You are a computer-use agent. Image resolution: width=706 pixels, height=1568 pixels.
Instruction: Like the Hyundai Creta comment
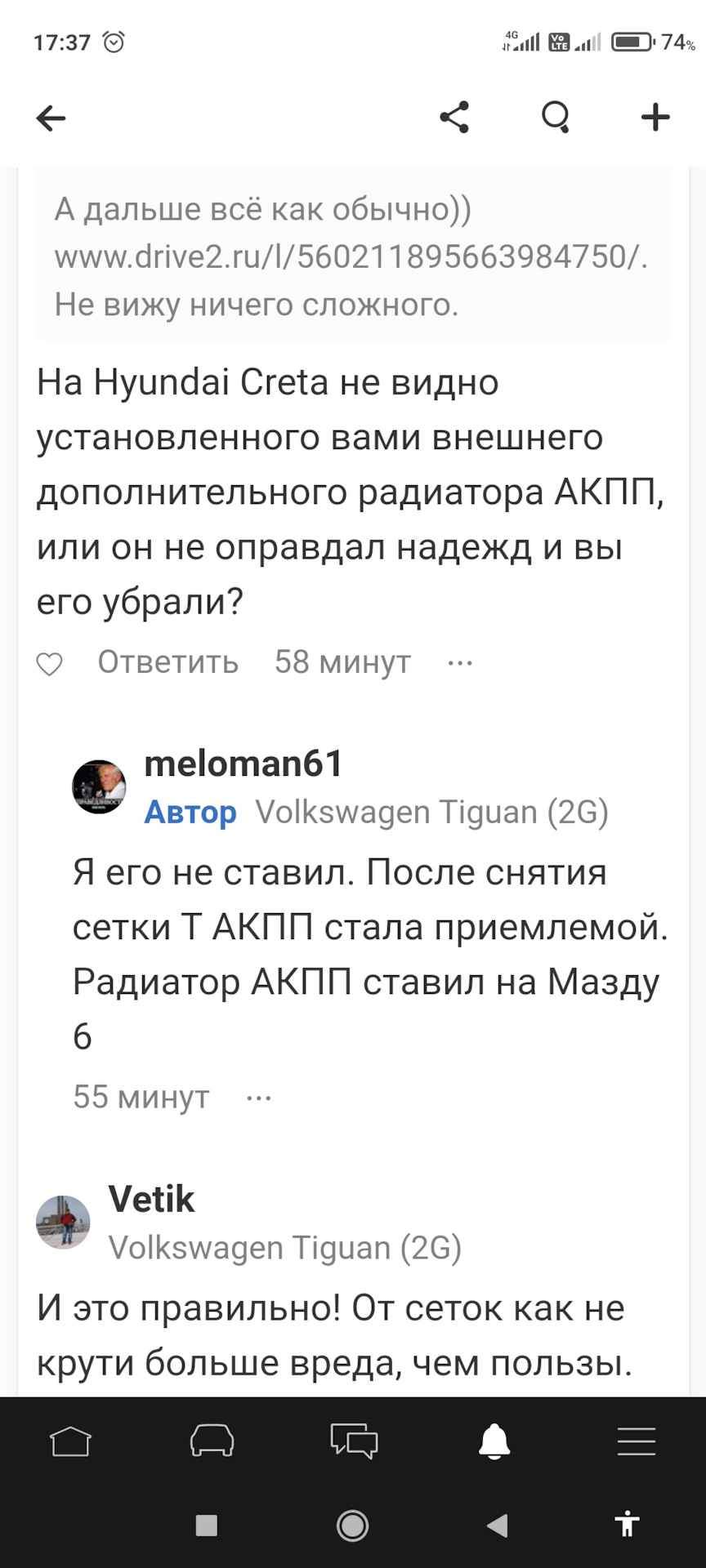click(50, 664)
